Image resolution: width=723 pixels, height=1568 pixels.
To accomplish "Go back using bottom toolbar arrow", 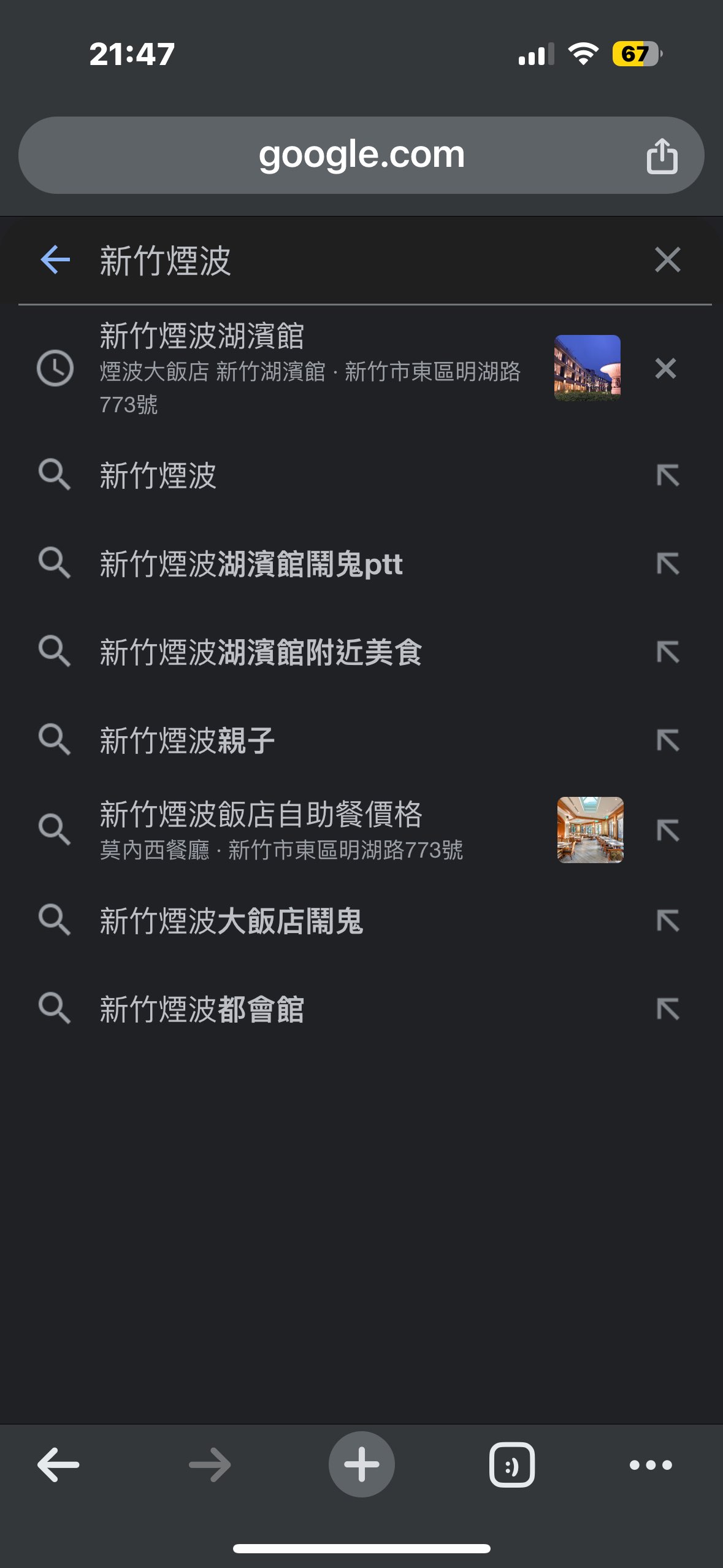I will click(58, 1465).
